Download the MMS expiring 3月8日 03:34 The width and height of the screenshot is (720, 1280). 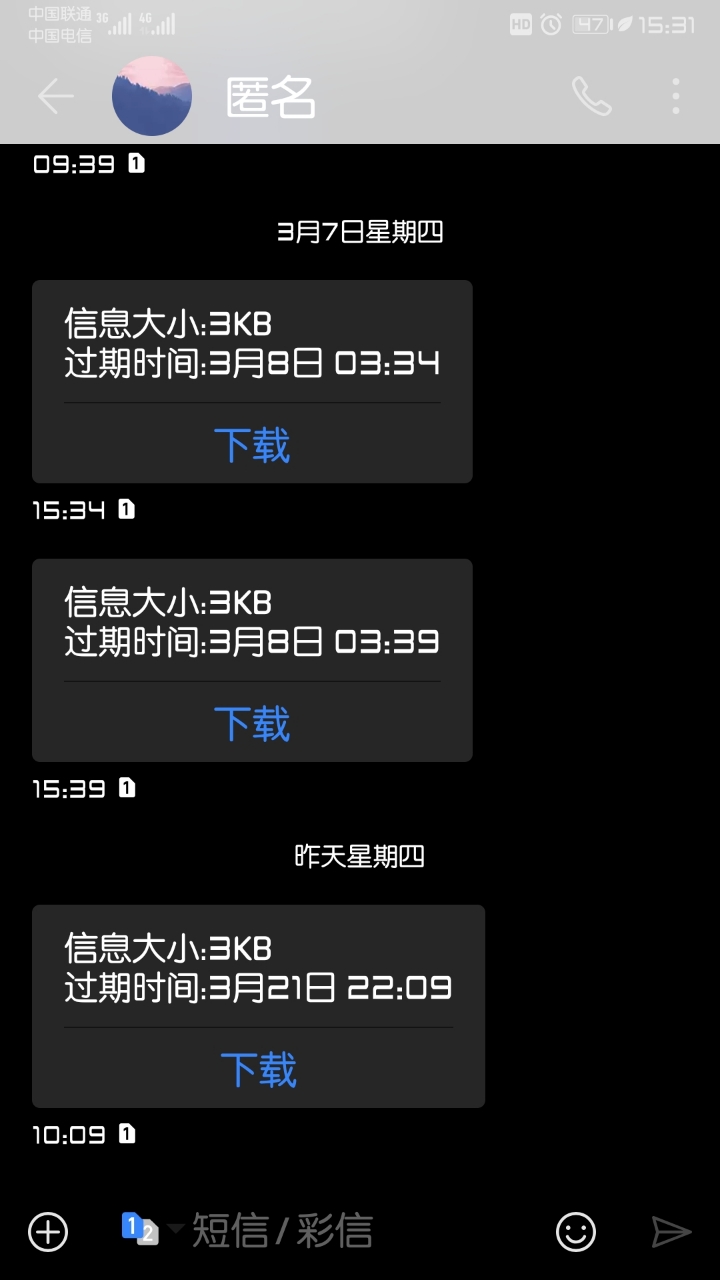coord(252,445)
